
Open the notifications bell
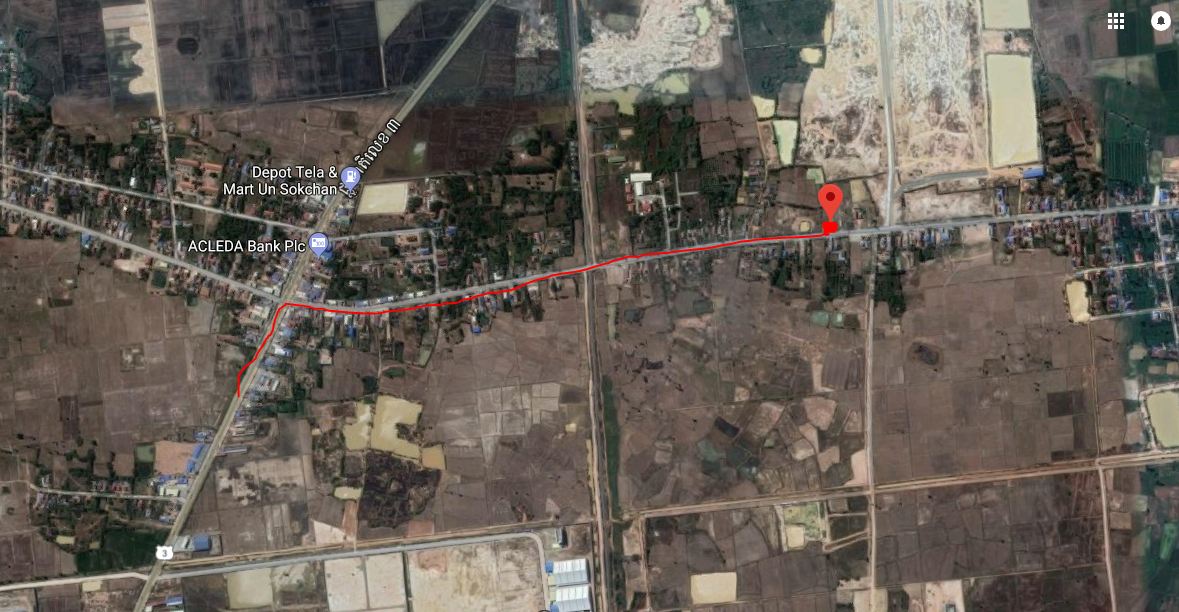(x=1160, y=21)
